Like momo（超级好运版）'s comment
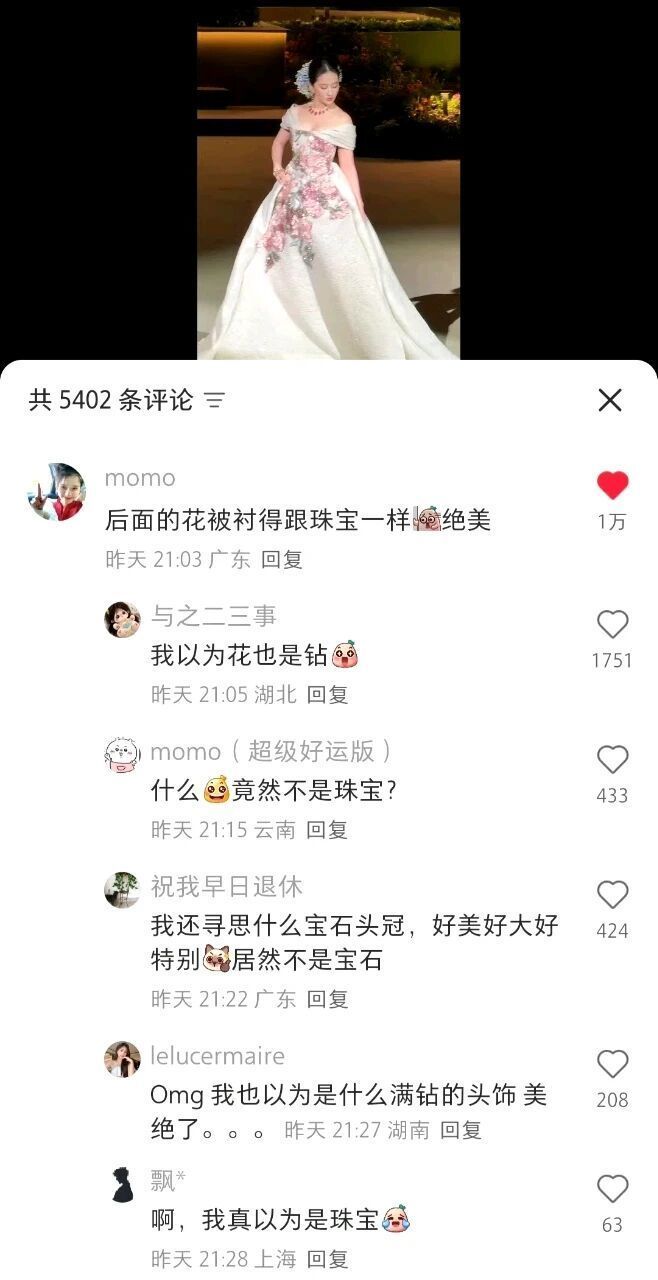Viewport: 658px width, 1280px height. (x=612, y=760)
